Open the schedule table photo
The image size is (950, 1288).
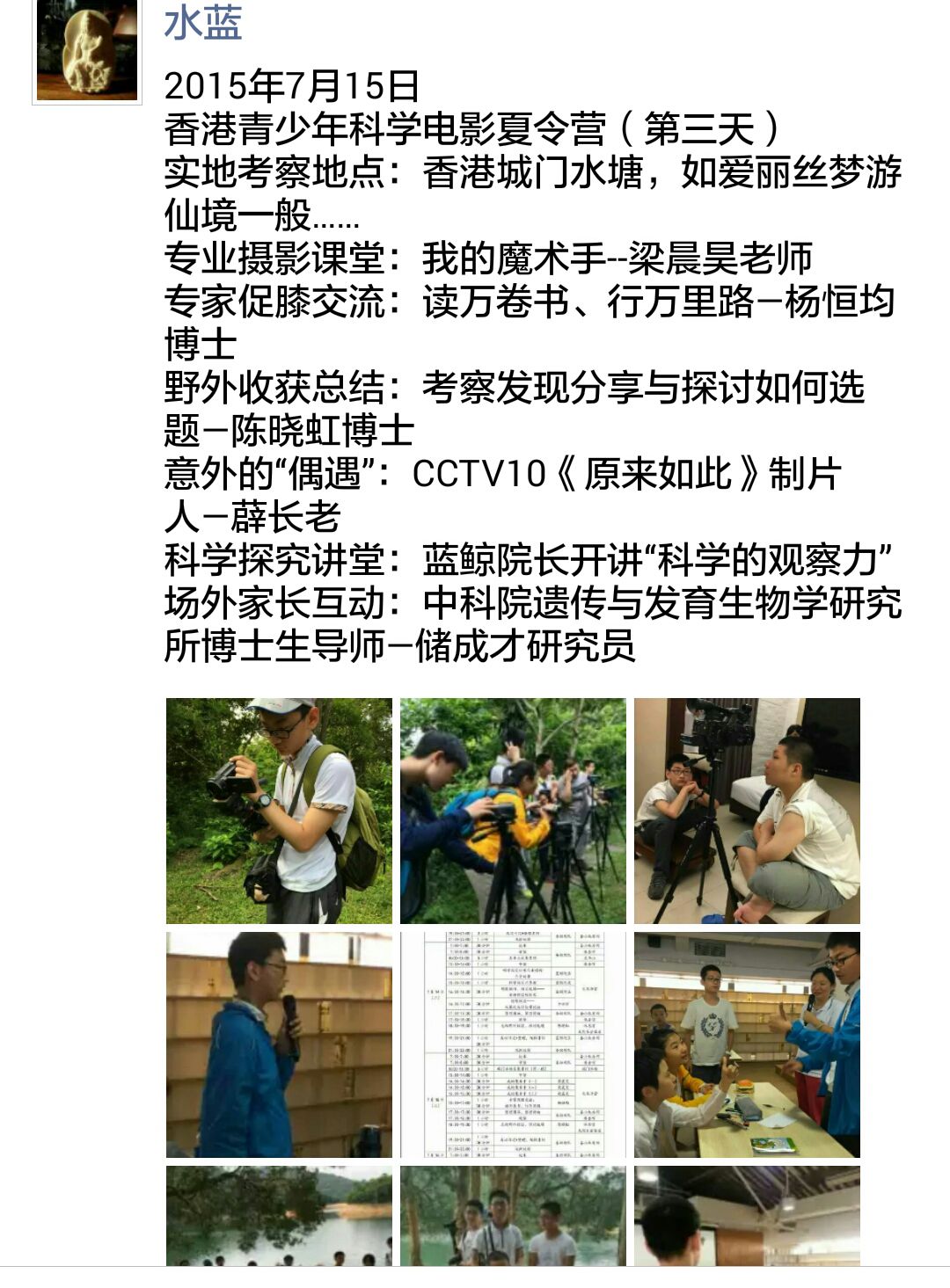tap(513, 1044)
